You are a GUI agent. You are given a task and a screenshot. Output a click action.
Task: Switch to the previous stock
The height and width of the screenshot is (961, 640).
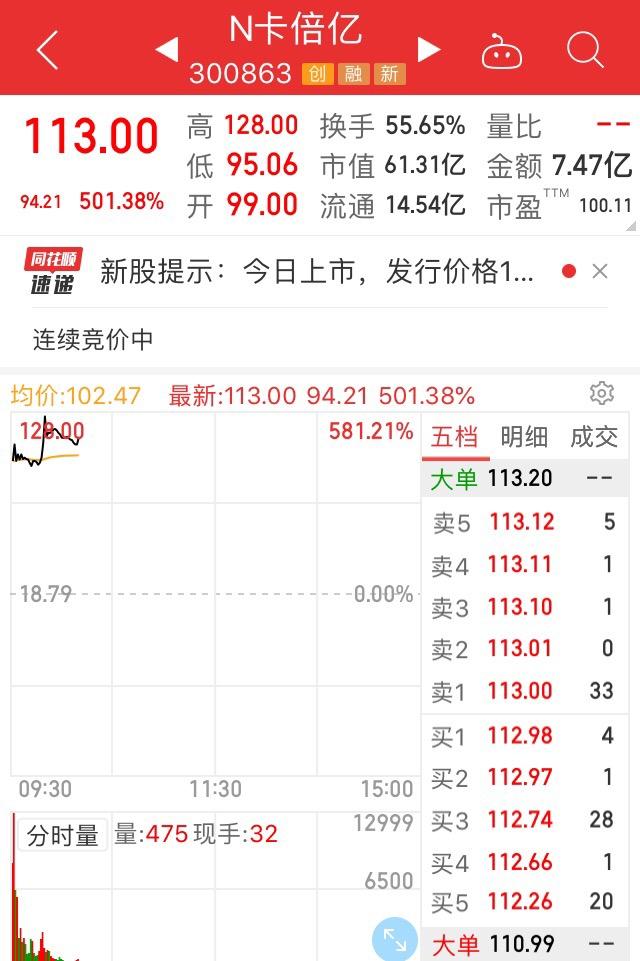pyautogui.click(x=166, y=49)
